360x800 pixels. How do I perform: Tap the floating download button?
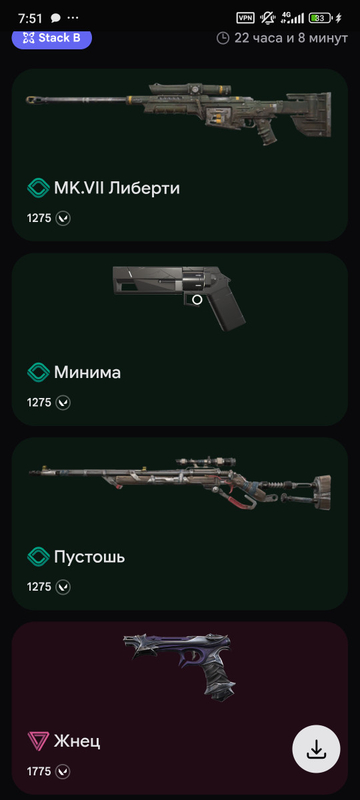point(316,749)
